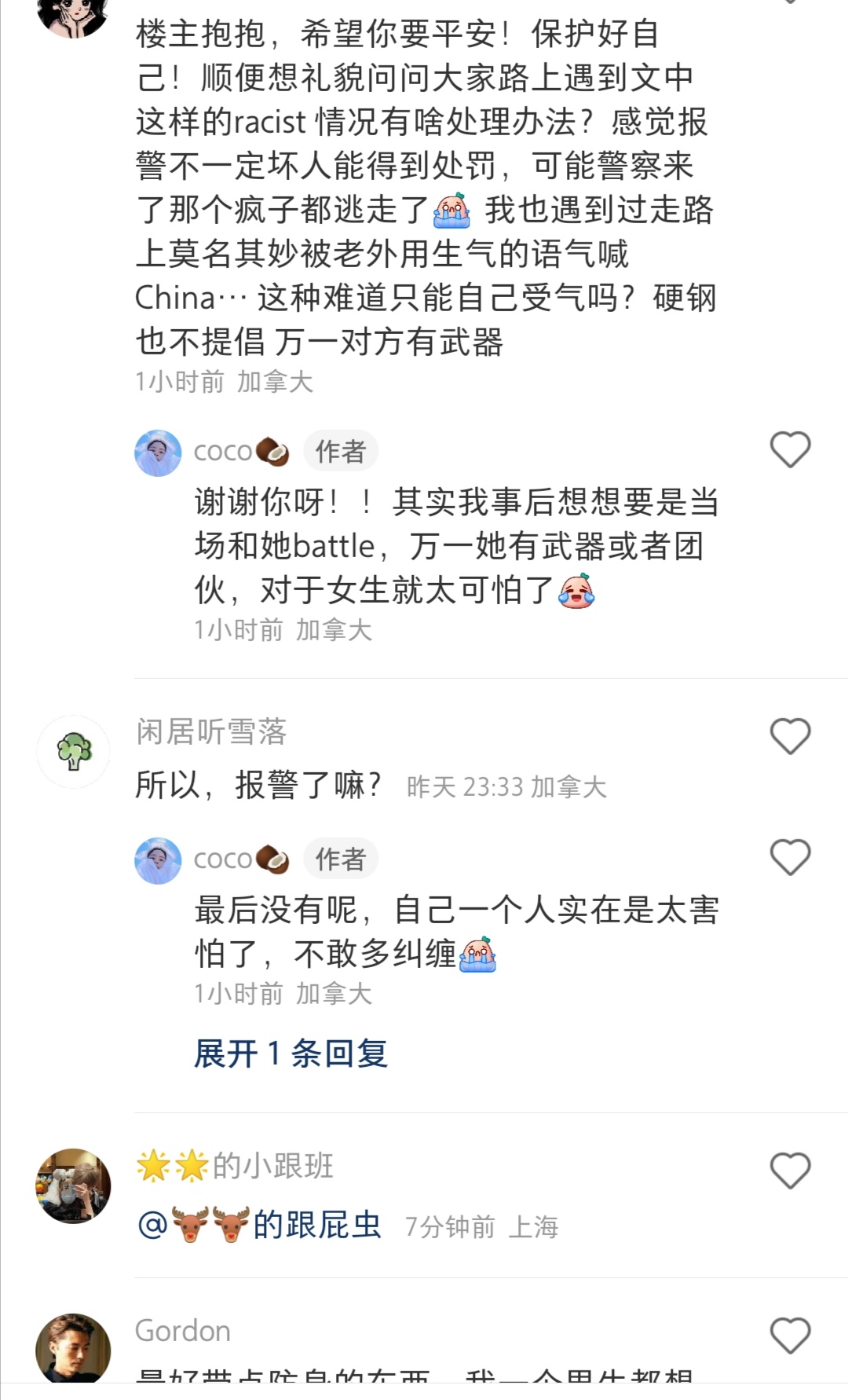Like coco's reply starting with 最后没有呢
Image resolution: width=848 pixels, height=1400 pixels.
click(789, 857)
